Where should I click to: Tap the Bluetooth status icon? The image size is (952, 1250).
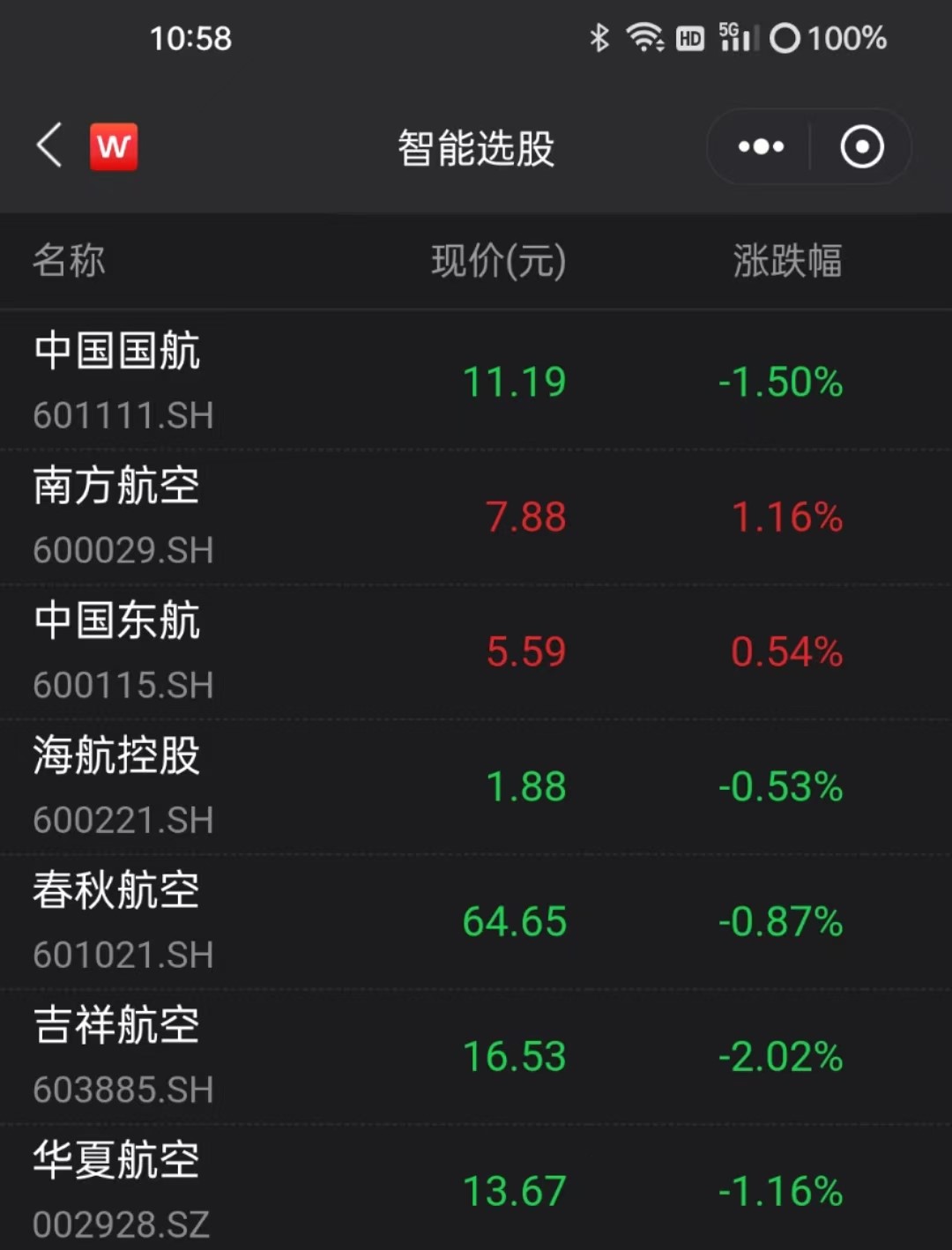599,37
